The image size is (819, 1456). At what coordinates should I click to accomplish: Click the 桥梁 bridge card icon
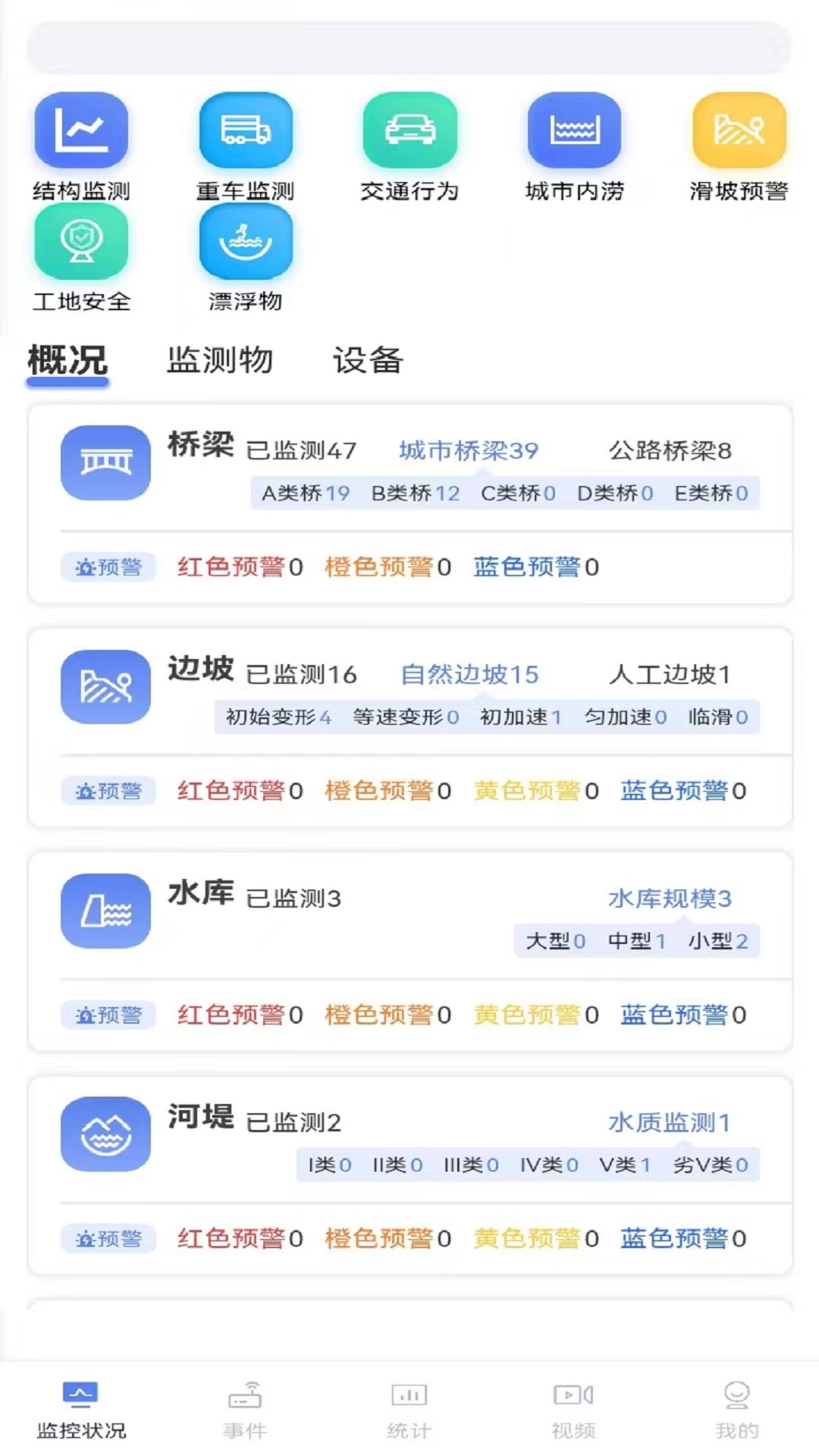click(106, 463)
